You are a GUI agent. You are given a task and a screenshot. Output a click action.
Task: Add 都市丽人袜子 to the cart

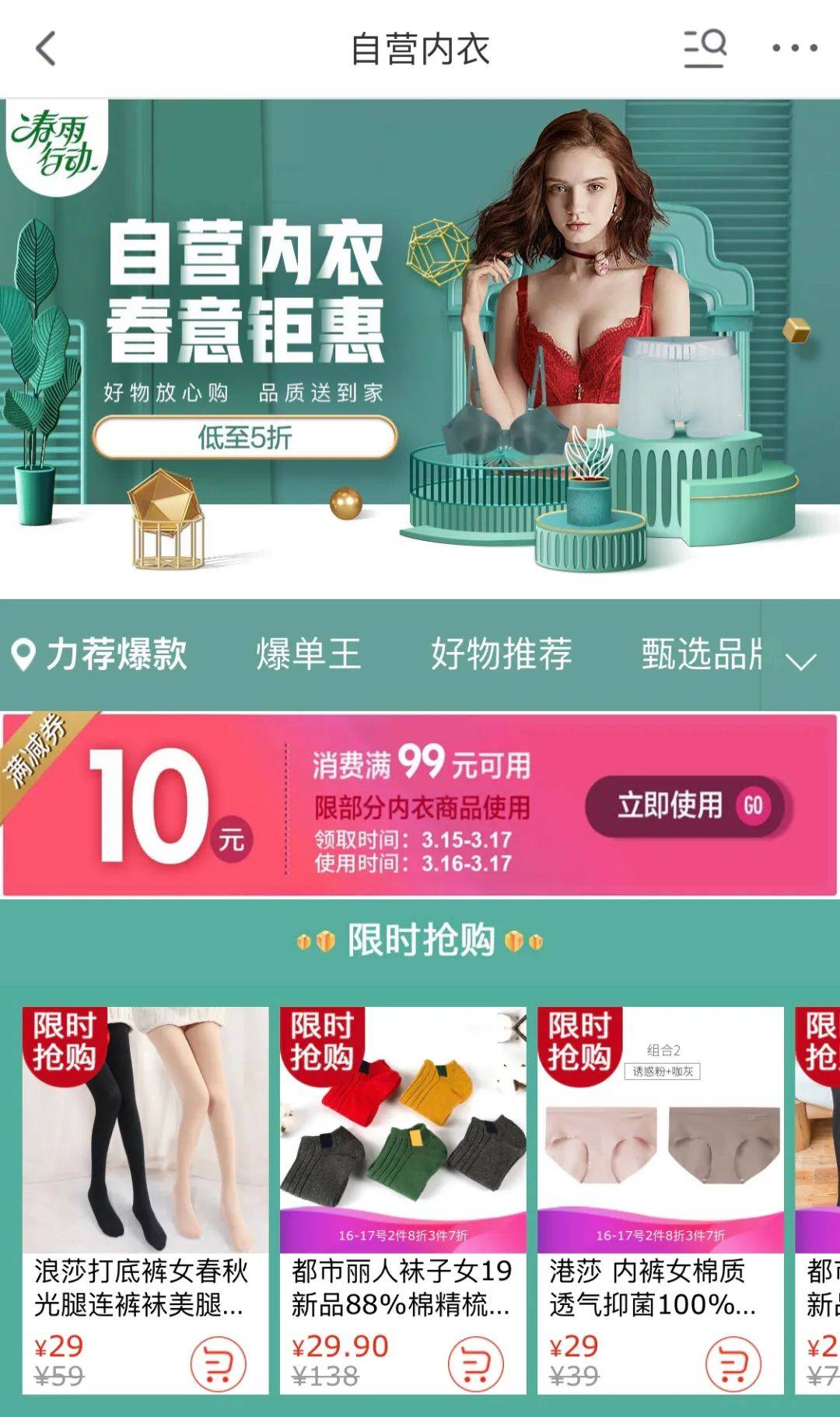pos(476,1363)
